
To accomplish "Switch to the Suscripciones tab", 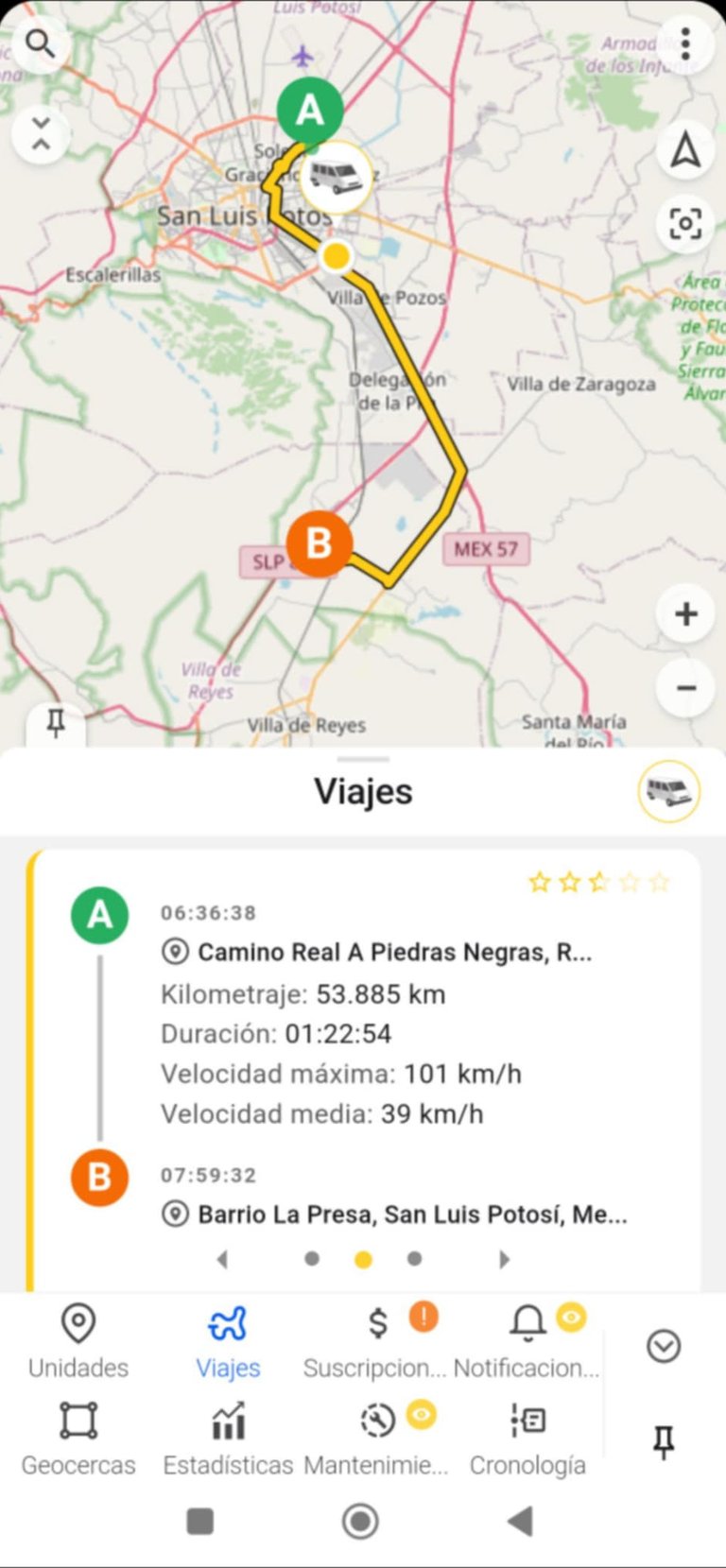I will pos(376,1340).
